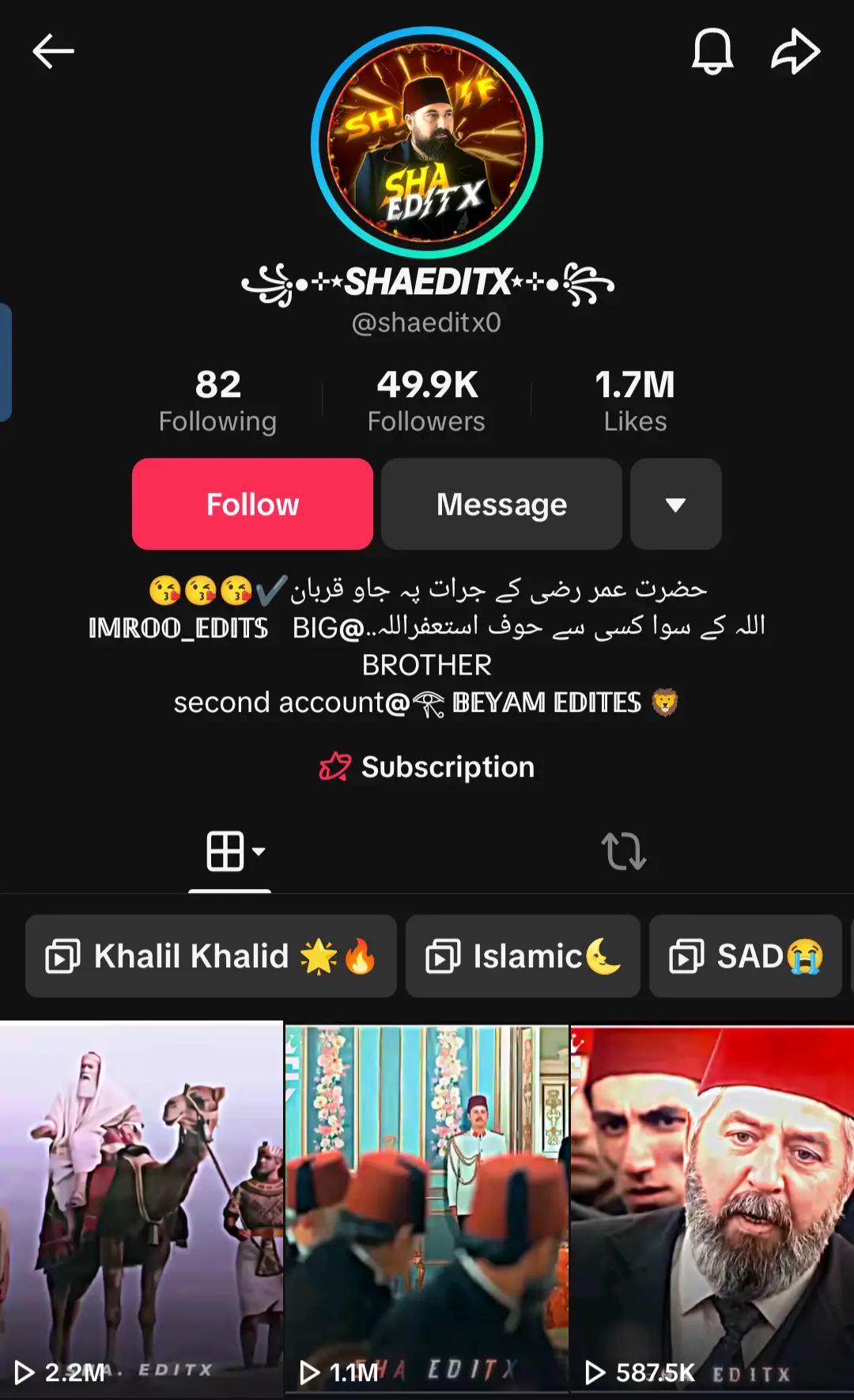Play the camel video with 2.2M views
Image resolution: width=854 pixels, height=1400 pixels.
pyautogui.click(x=141, y=1206)
